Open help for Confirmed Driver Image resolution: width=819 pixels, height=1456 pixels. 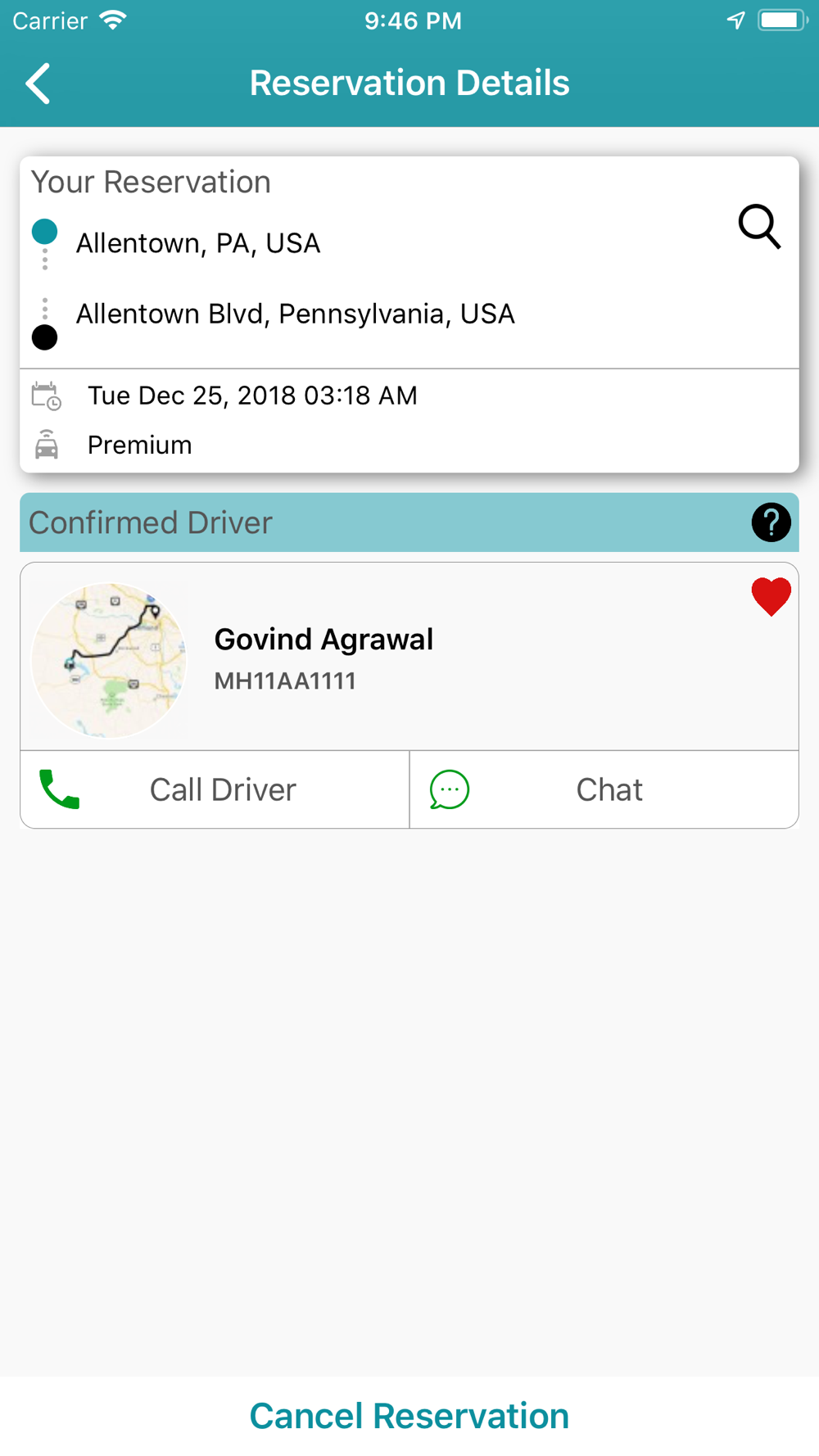click(771, 522)
